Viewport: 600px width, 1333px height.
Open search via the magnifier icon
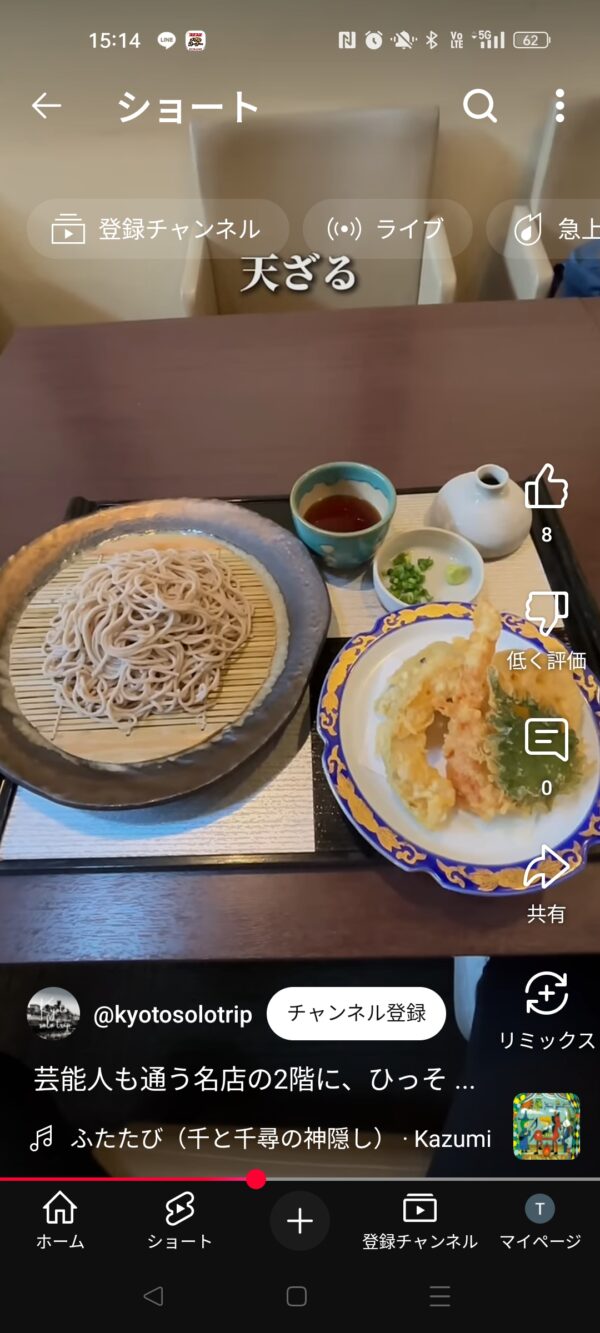click(480, 106)
